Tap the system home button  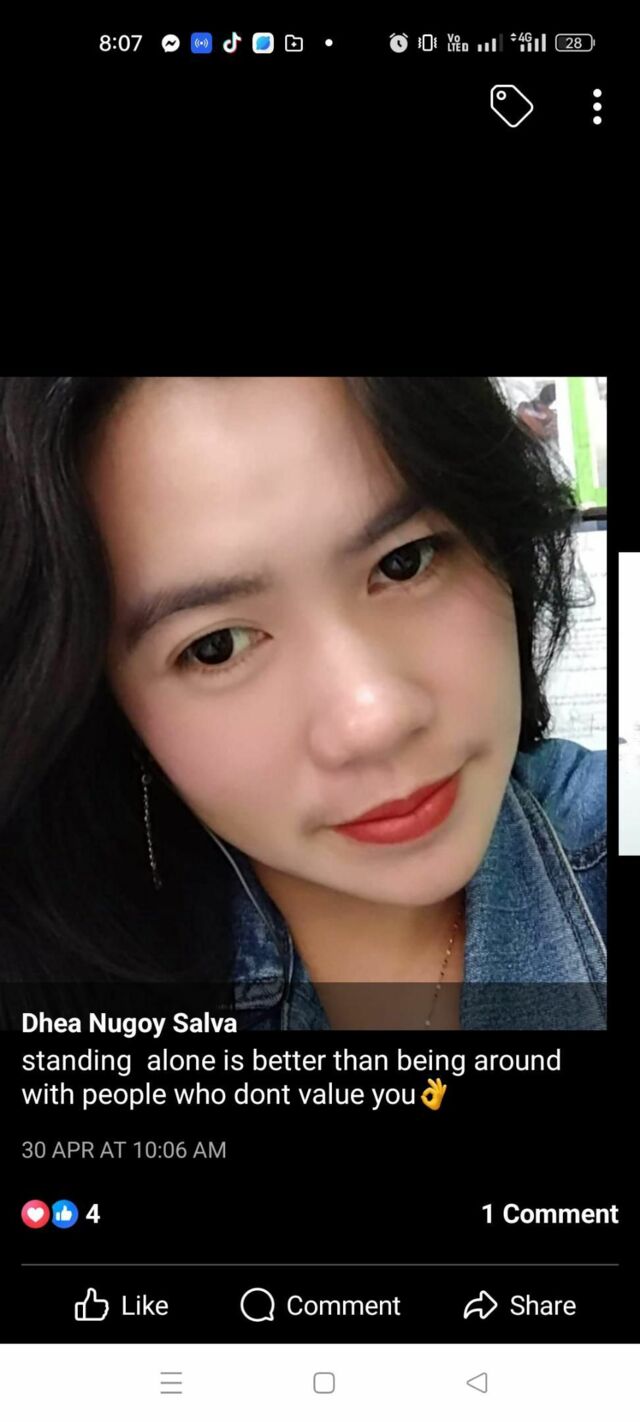(x=323, y=1382)
